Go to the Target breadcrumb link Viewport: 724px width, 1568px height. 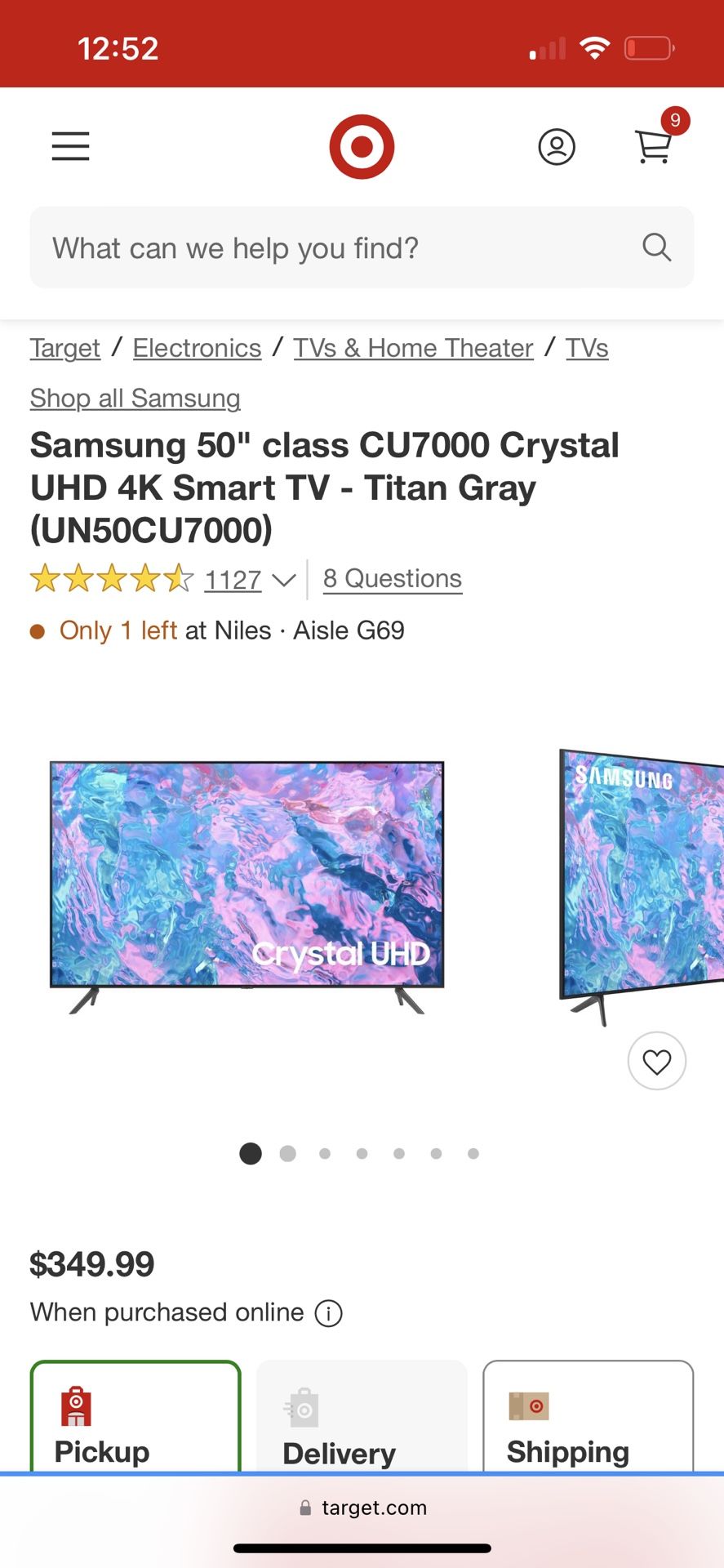point(64,348)
